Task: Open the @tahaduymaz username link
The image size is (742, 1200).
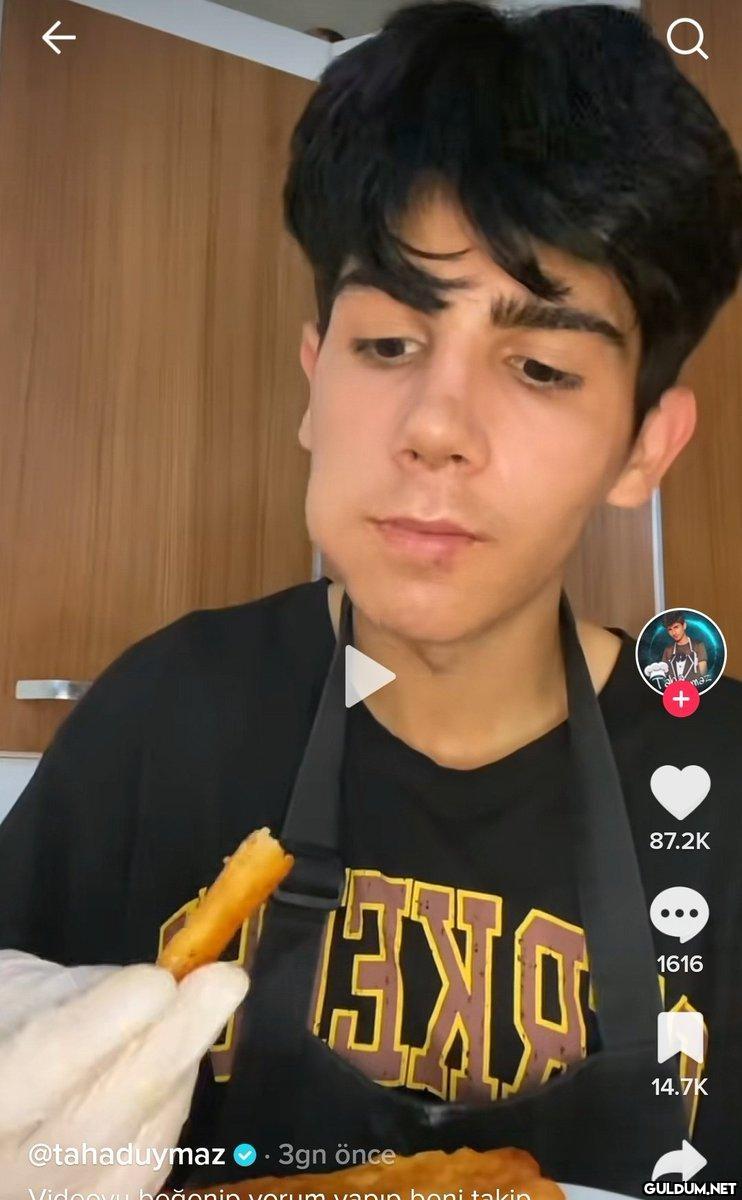Action: click(x=127, y=1155)
